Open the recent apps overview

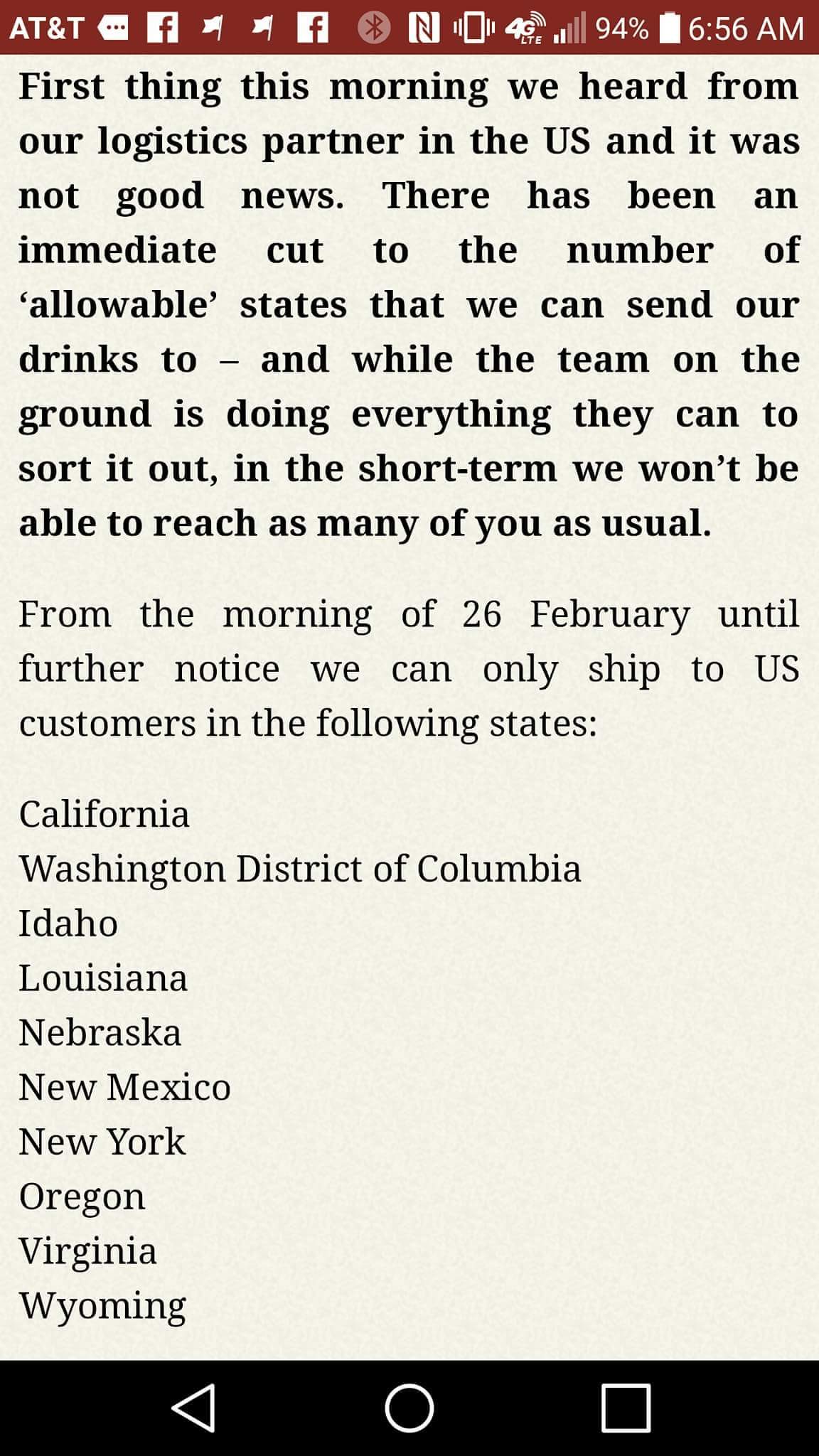click(626, 1407)
